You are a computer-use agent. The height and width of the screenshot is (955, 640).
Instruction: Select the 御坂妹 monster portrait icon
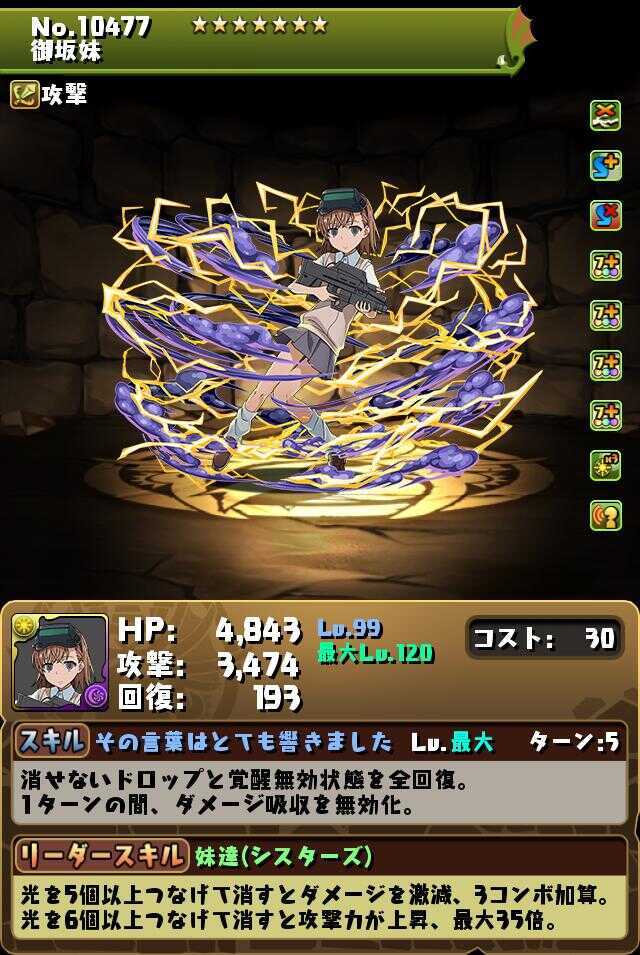click(x=60, y=662)
